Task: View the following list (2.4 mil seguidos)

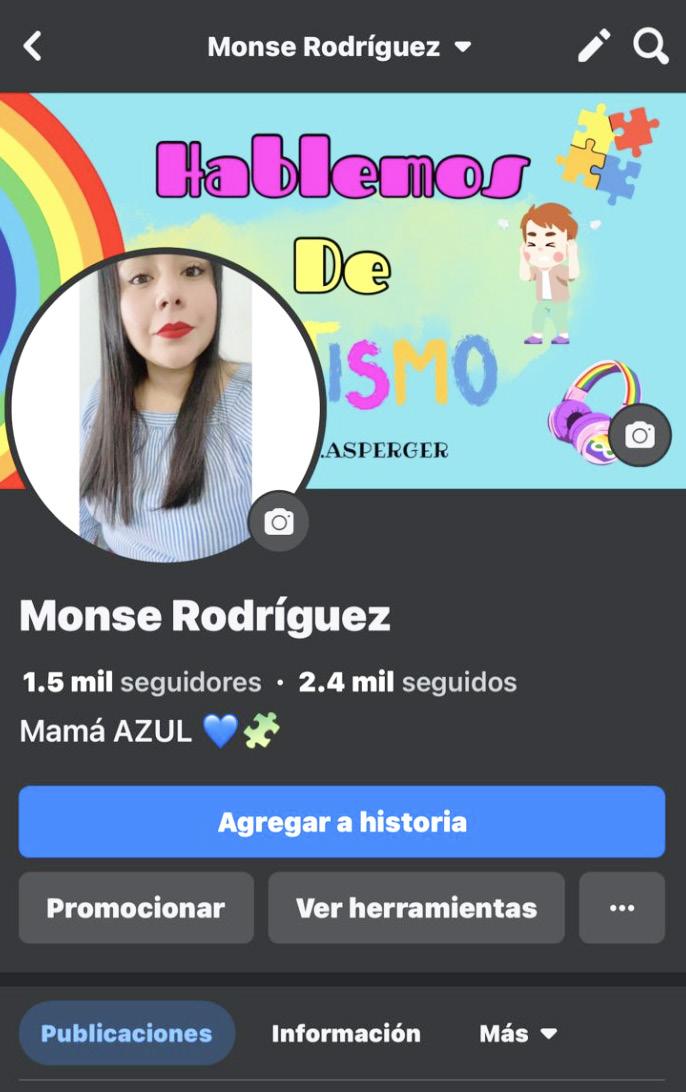Action: coord(408,683)
